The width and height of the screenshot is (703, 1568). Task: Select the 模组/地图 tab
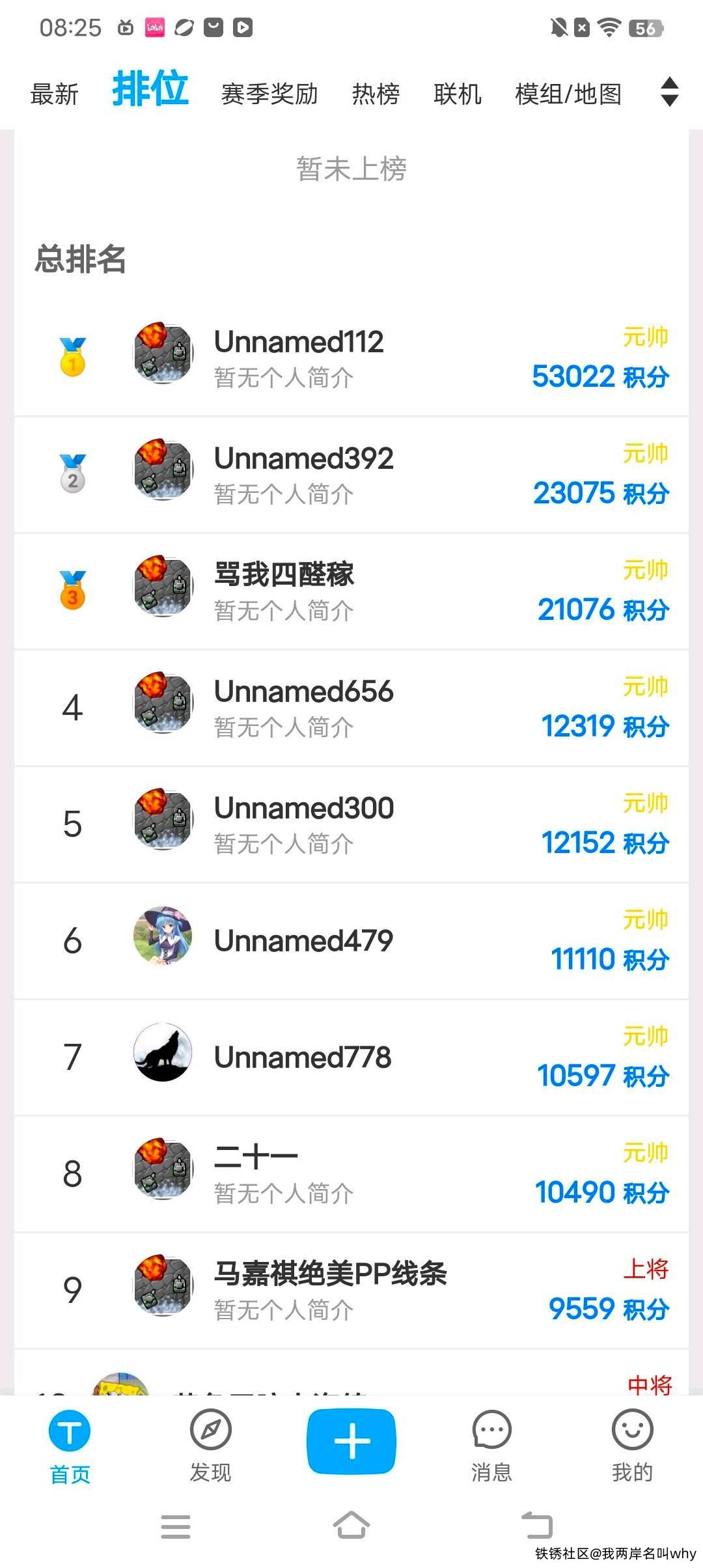point(568,94)
